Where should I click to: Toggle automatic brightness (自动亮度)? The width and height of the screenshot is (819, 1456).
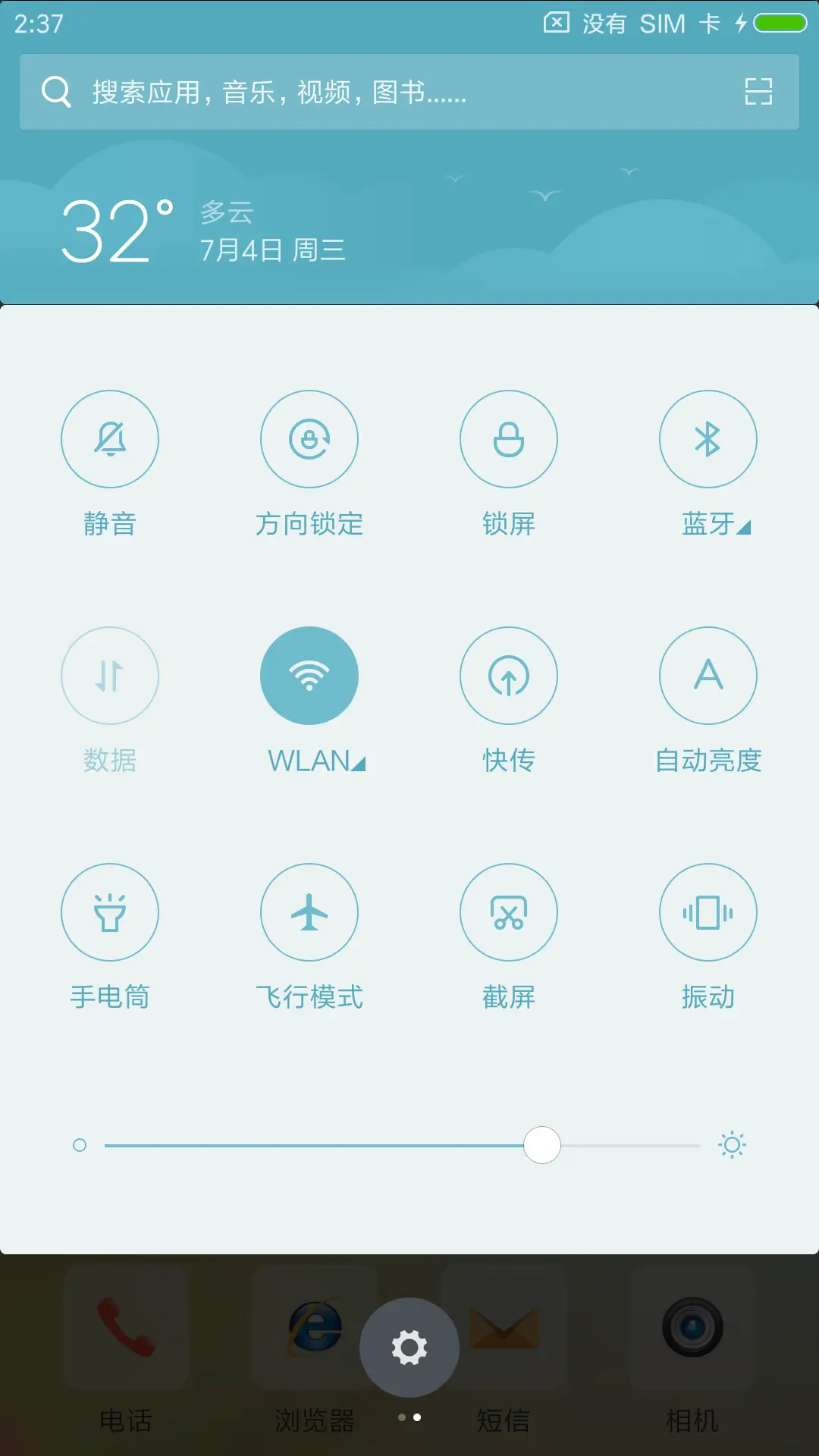[708, 676]
